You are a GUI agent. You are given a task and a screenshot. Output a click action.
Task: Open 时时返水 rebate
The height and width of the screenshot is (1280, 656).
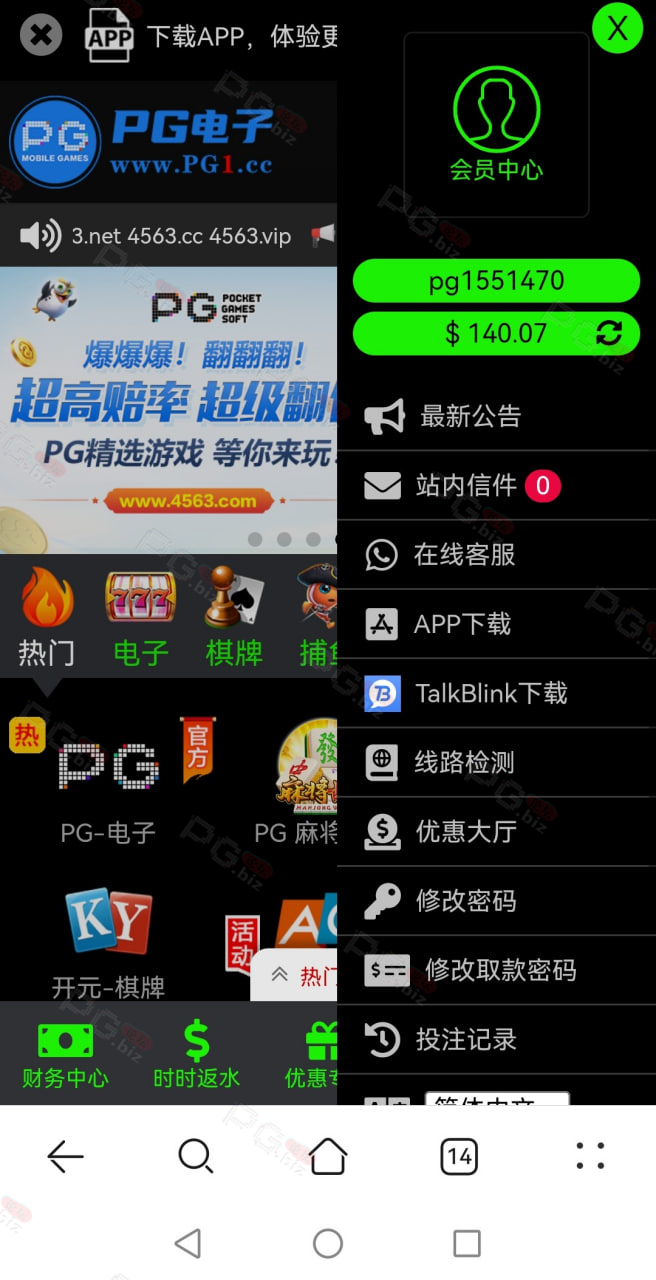(x=196, y=1056)
